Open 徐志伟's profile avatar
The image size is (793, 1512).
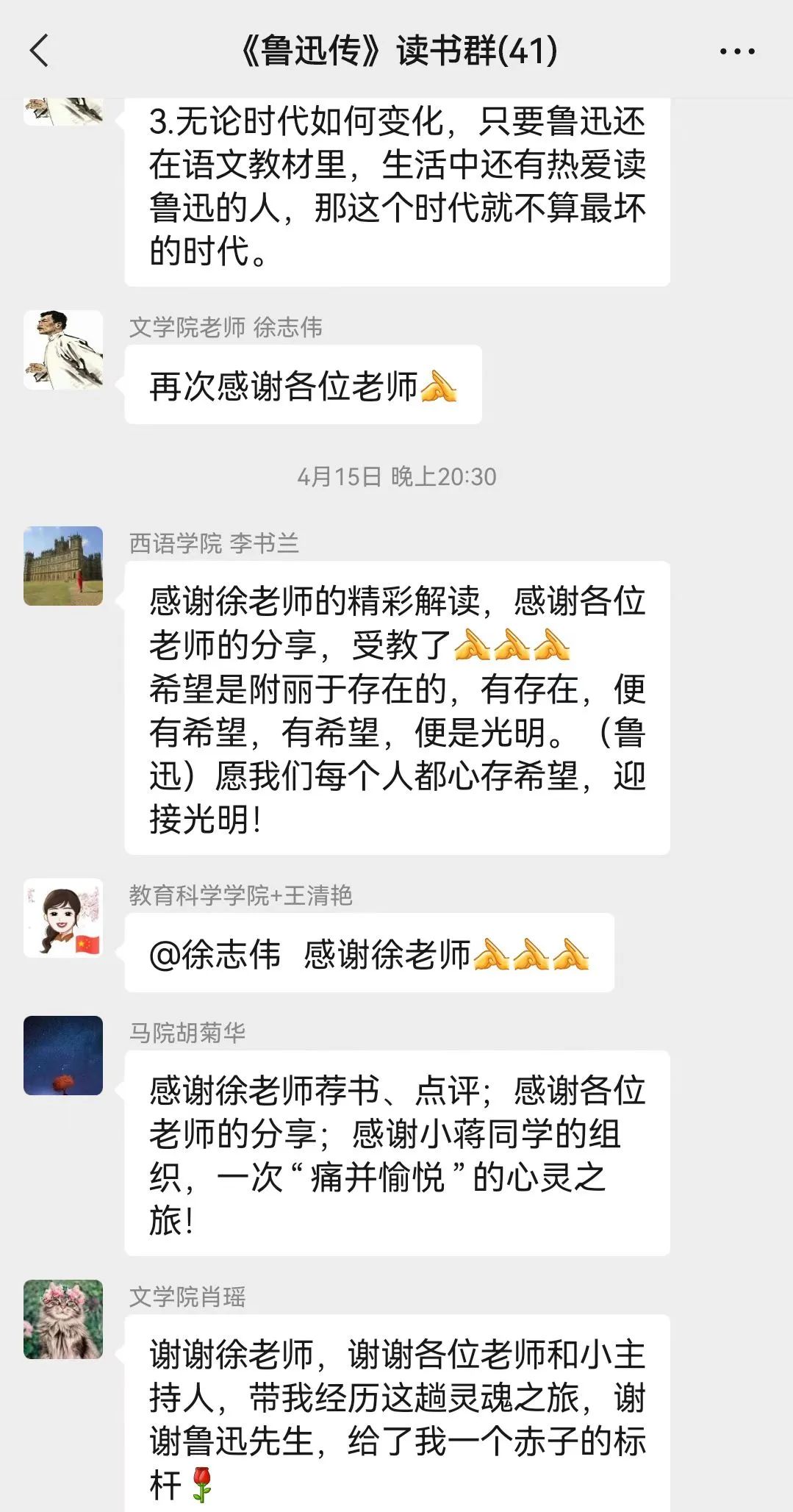coord(63,350)
